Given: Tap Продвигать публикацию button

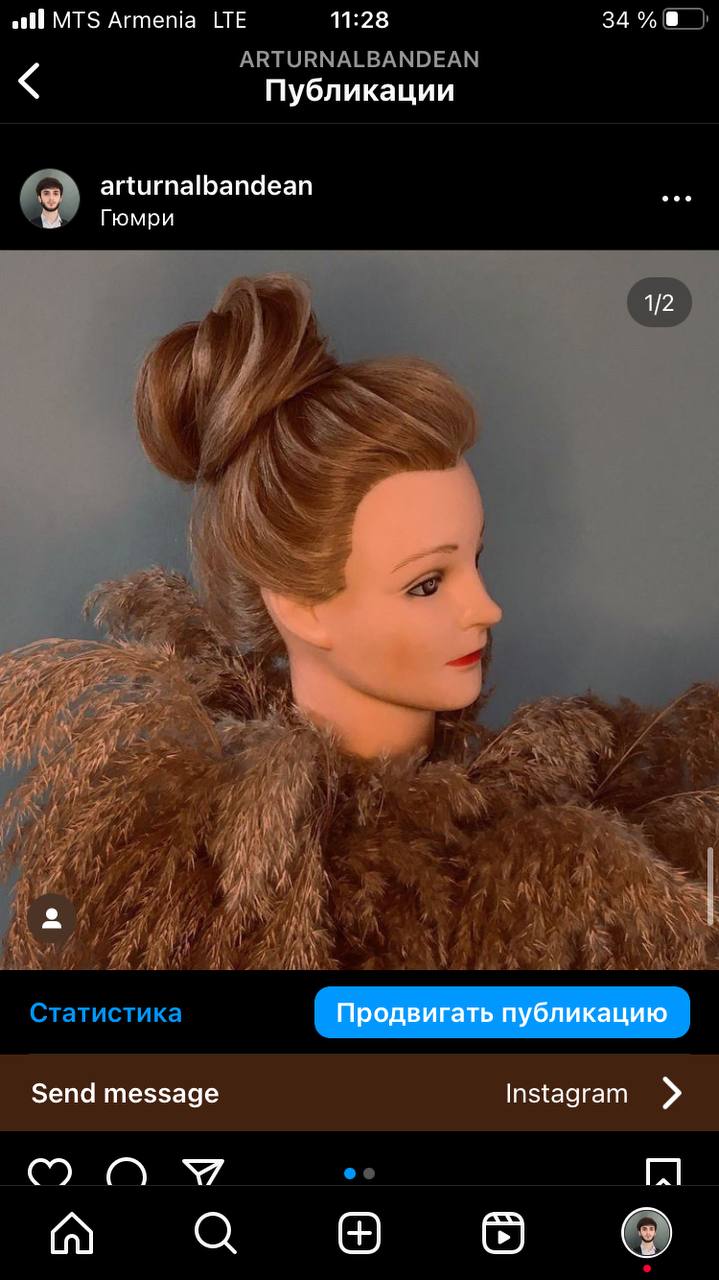Looking at the screenshot, I should coord(502,1012).
